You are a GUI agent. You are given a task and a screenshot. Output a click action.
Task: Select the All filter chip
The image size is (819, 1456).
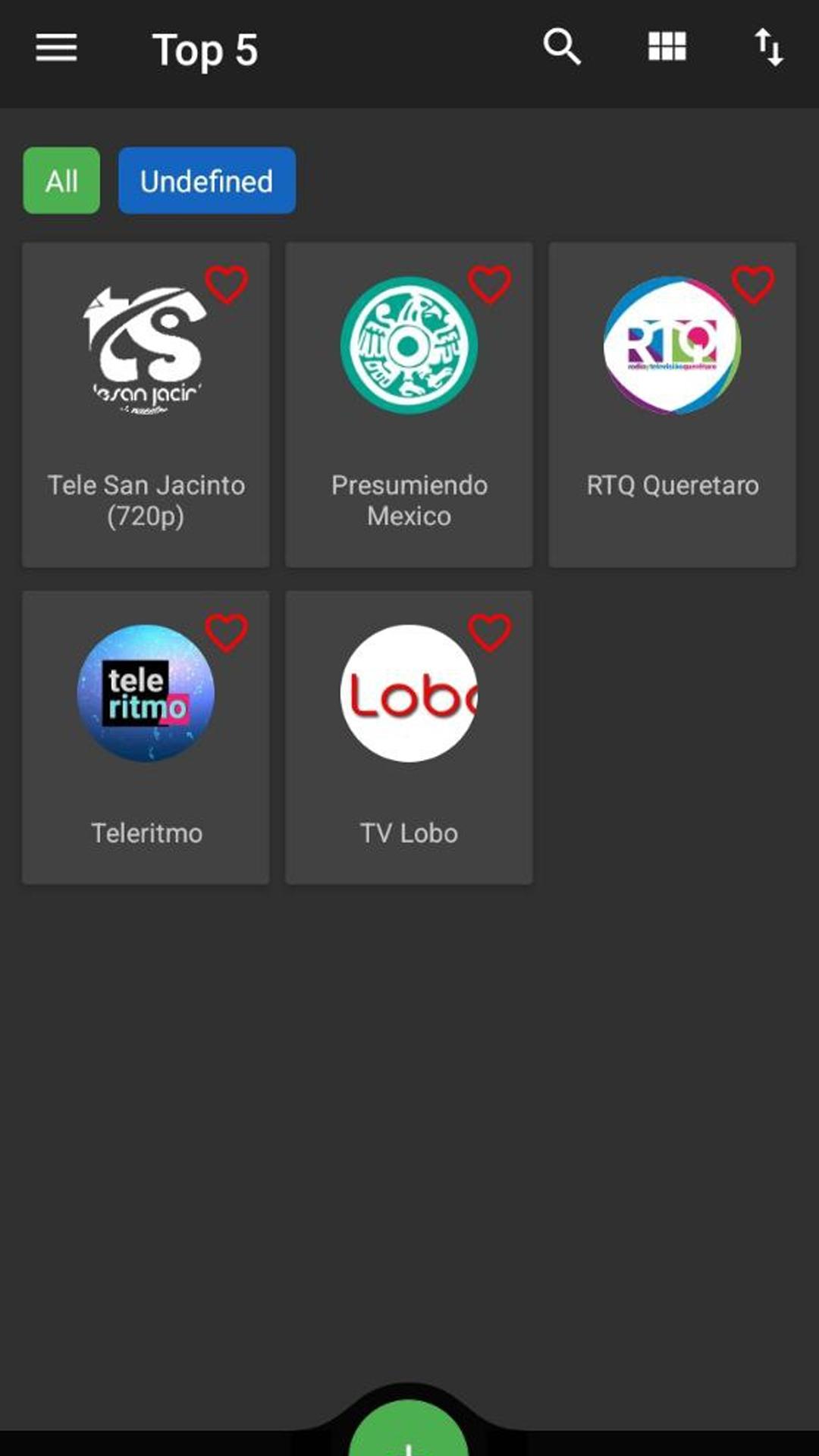pyautogui.click(x=61, y=180)
